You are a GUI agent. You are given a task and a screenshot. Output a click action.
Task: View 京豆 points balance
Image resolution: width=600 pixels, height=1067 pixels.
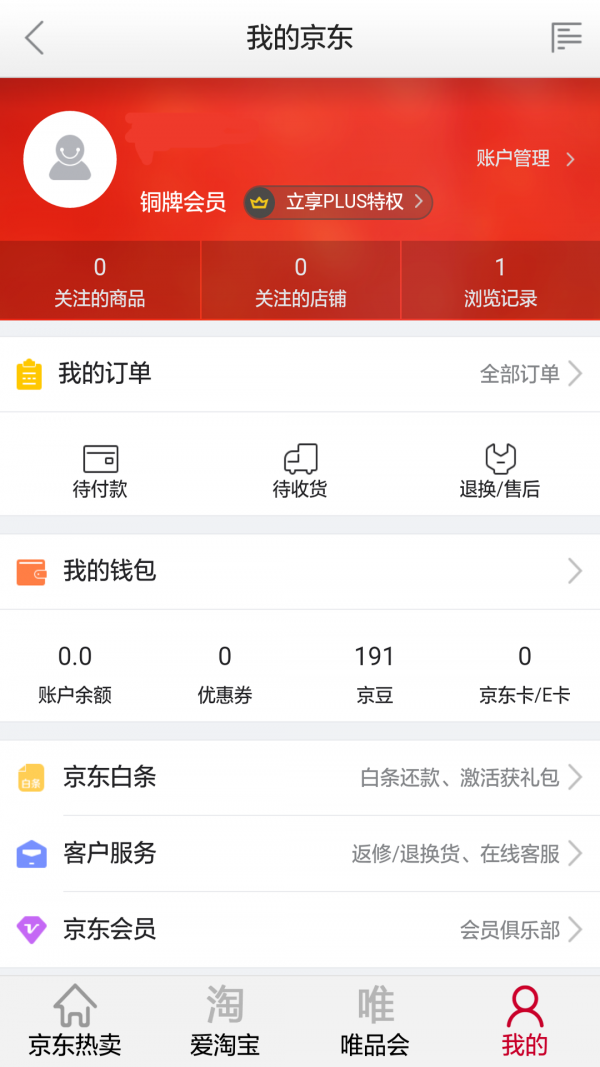(375, 673)
